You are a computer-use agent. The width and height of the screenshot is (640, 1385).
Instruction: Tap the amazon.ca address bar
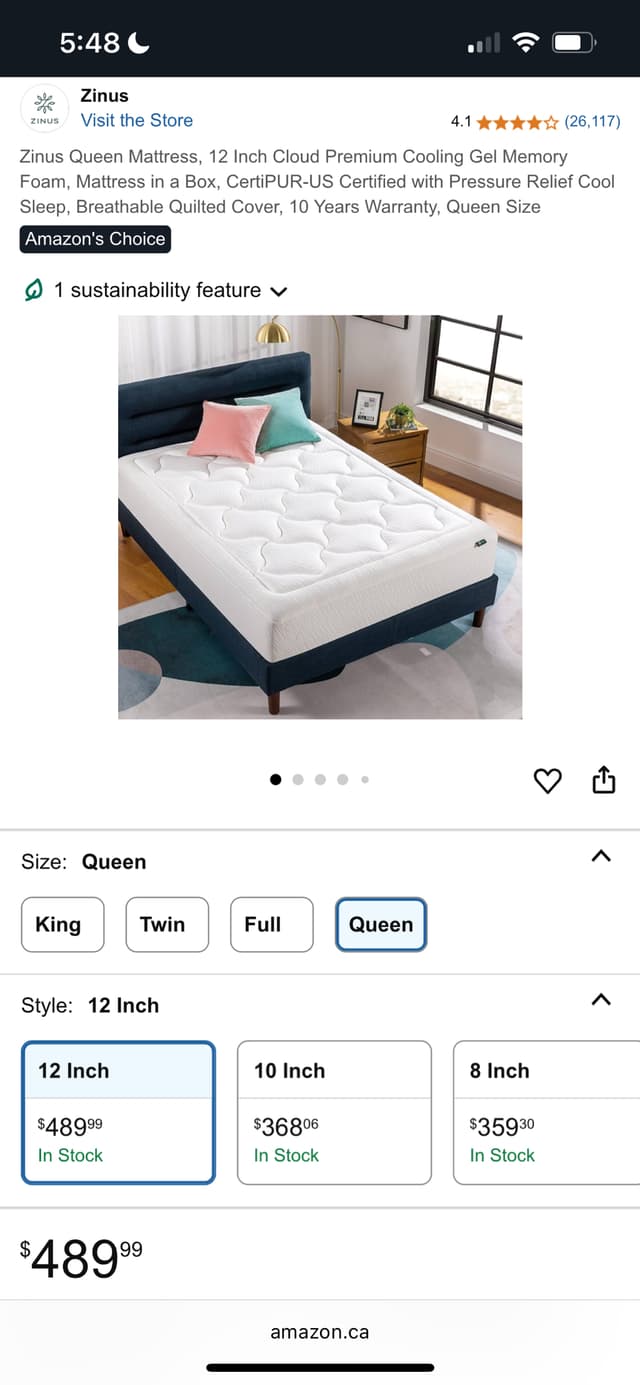point(320,1332)
